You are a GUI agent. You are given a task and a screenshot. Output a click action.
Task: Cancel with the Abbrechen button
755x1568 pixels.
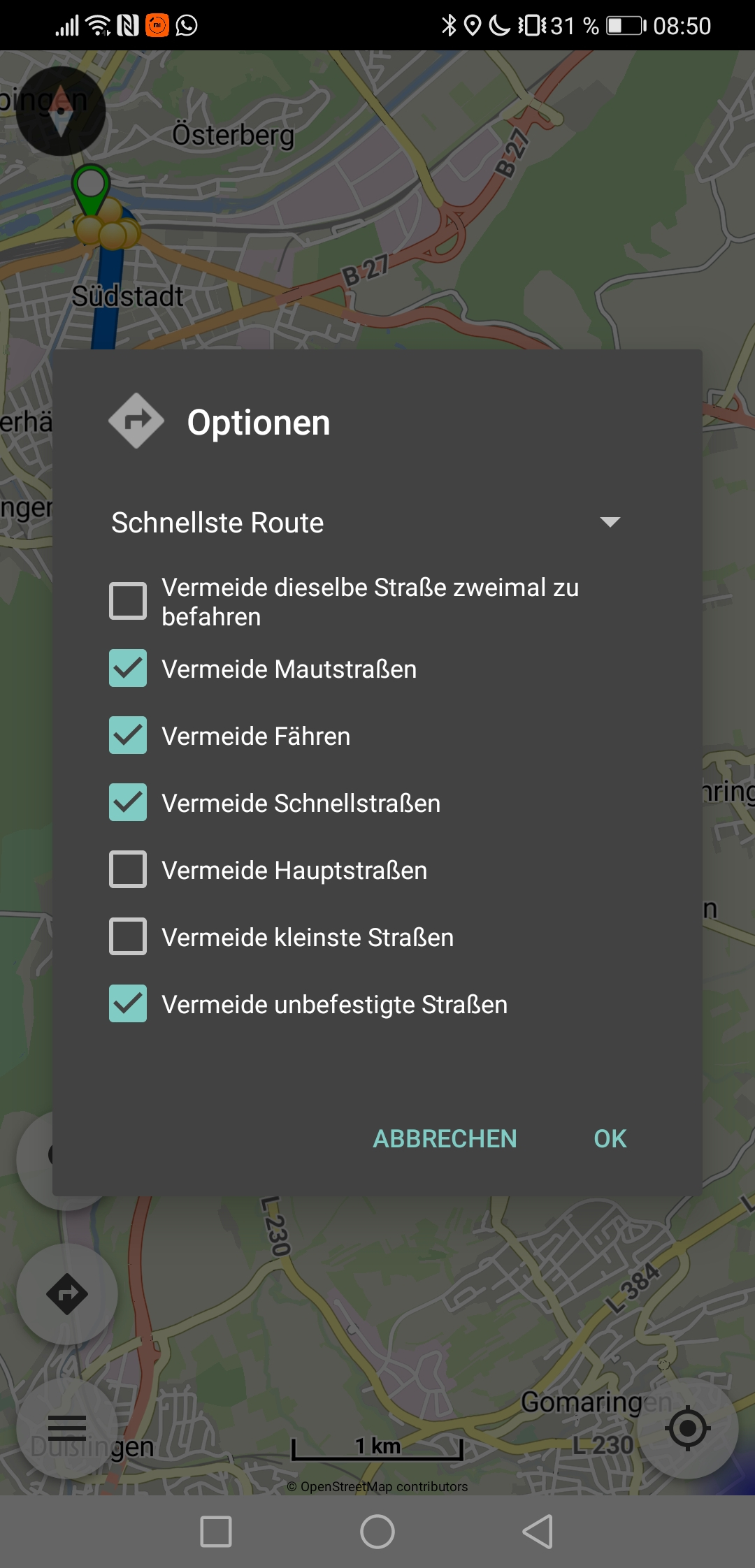[445, 1139]
